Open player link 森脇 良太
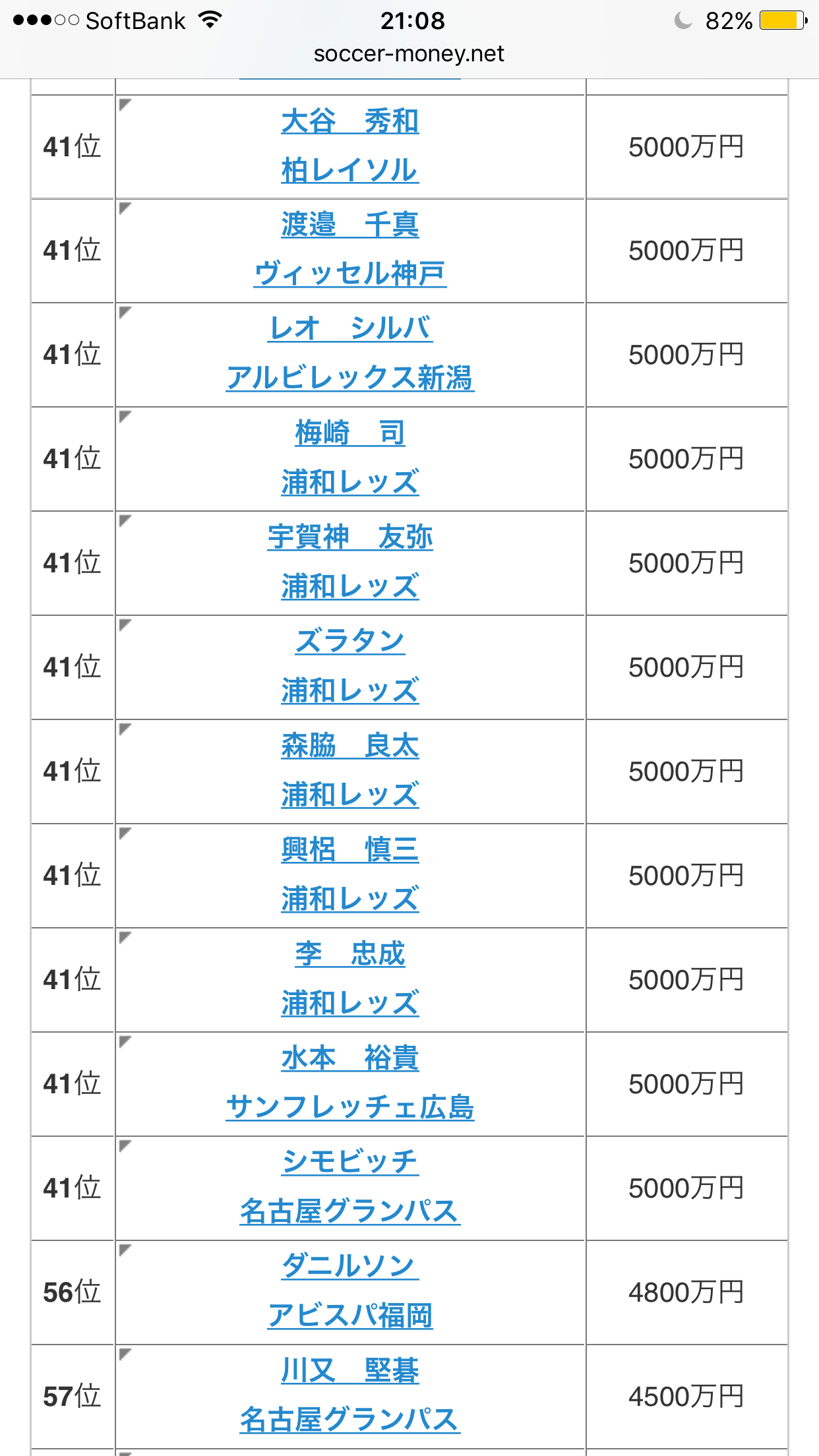This screenshot has width=819, height=1456. (350, 745)
